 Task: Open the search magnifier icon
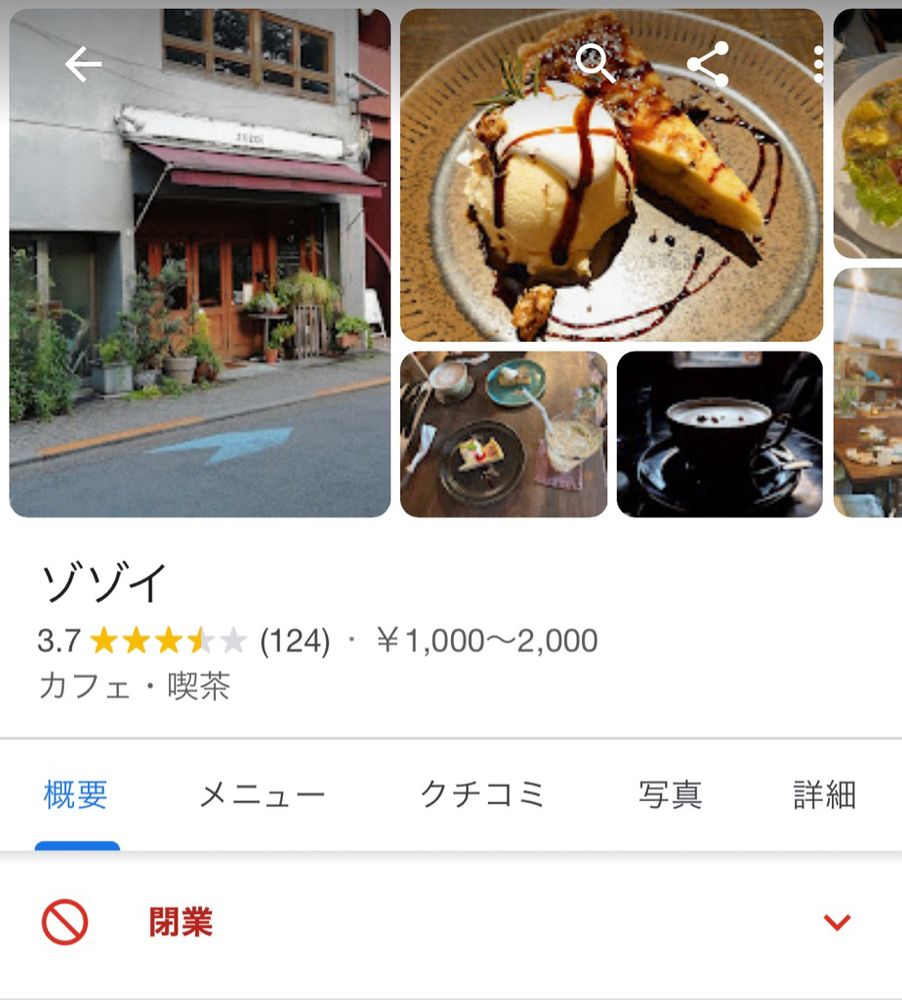tap(595, 63)
